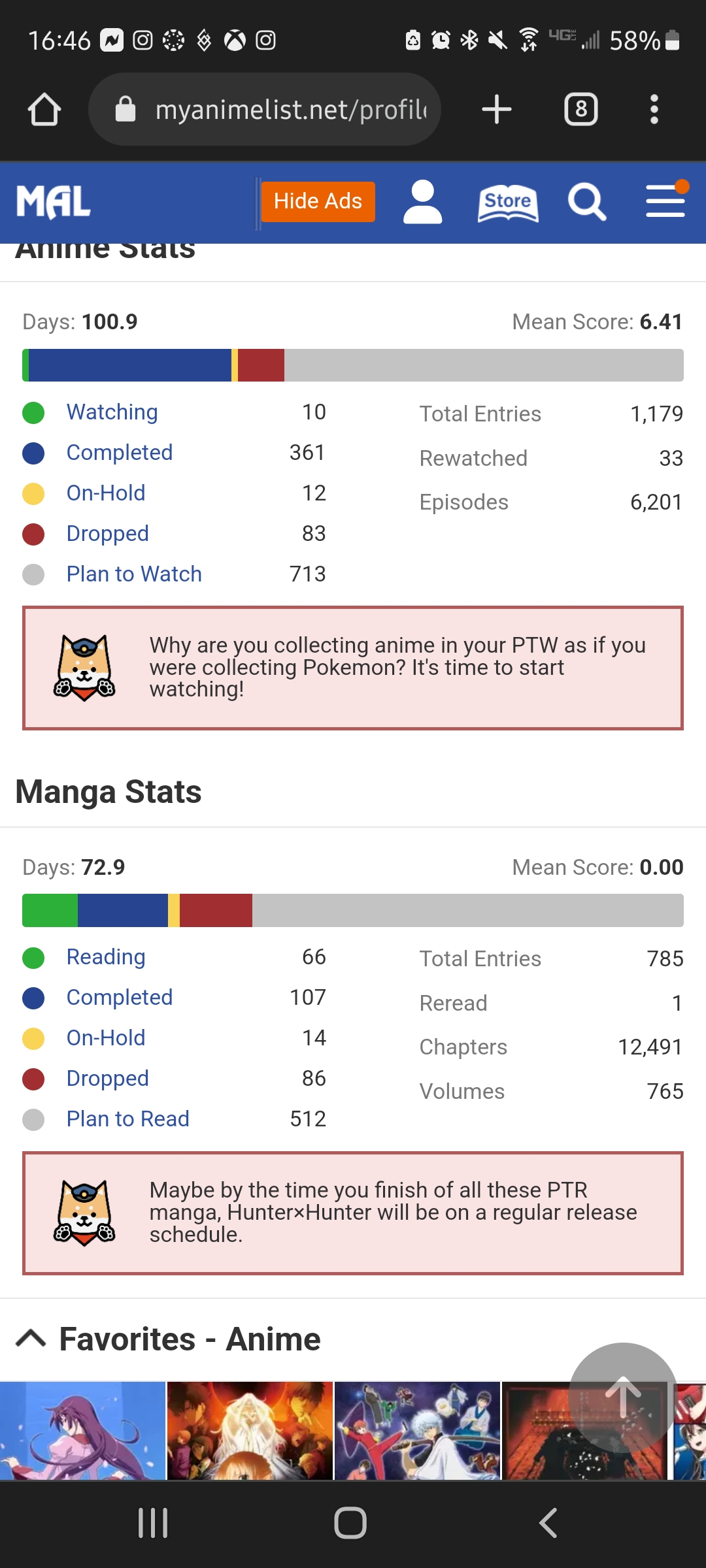Screen dimensions: 706x1568
Task: Tap the browser home icon
Action: pyautogui.click(x=44, y=109)
